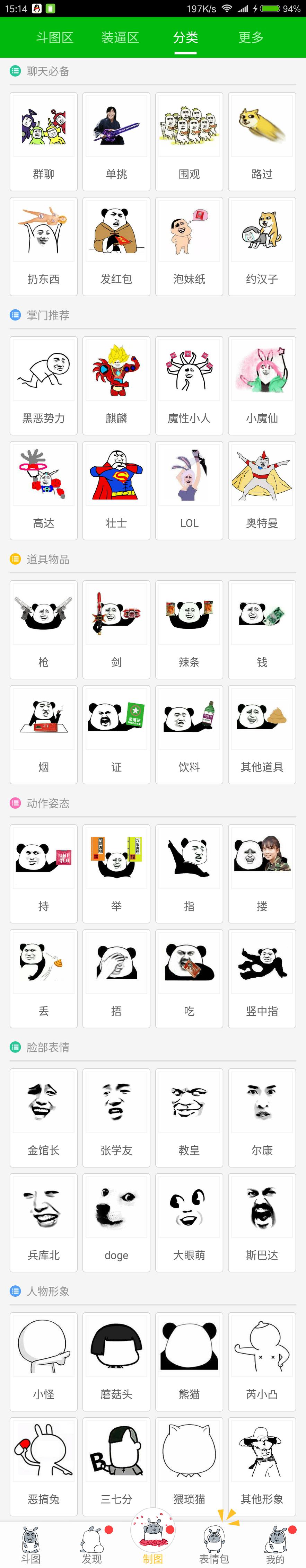
Task: Open the 金馆长 face category
Action: (x=43, y=1118)
